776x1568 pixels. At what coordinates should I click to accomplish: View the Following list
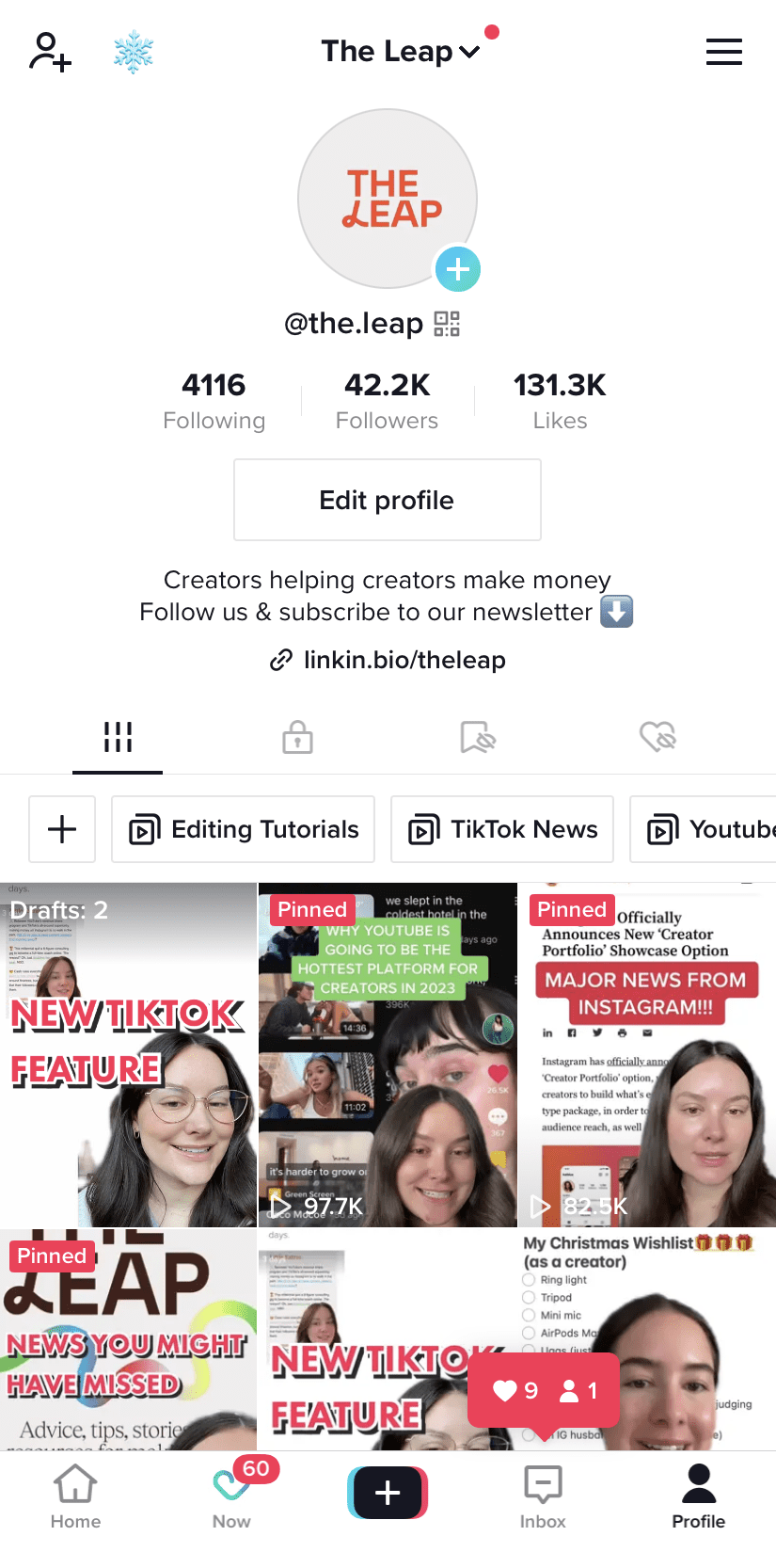214,400
